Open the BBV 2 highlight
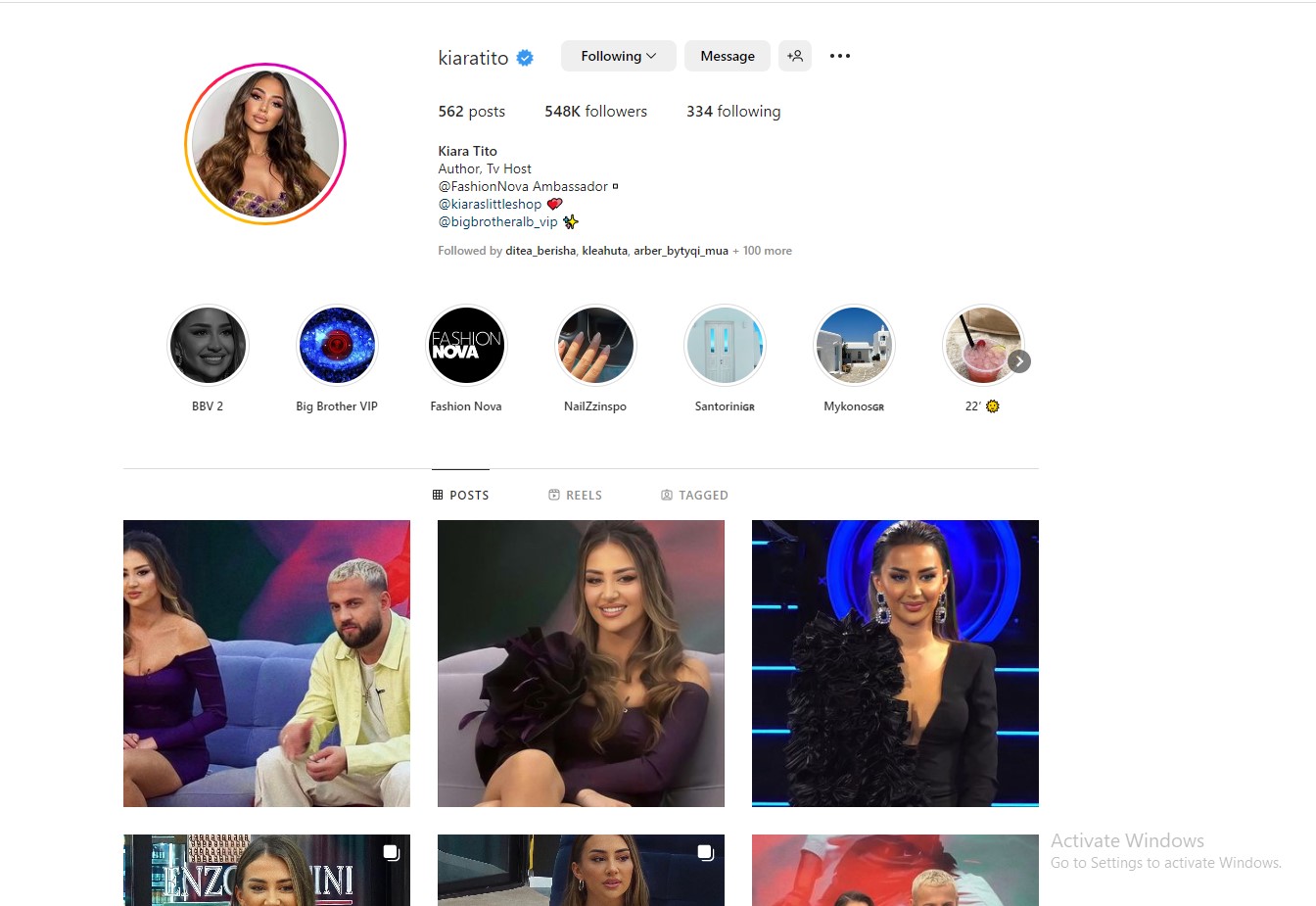Screen dimensions: 1316x906 coord(208,345)
